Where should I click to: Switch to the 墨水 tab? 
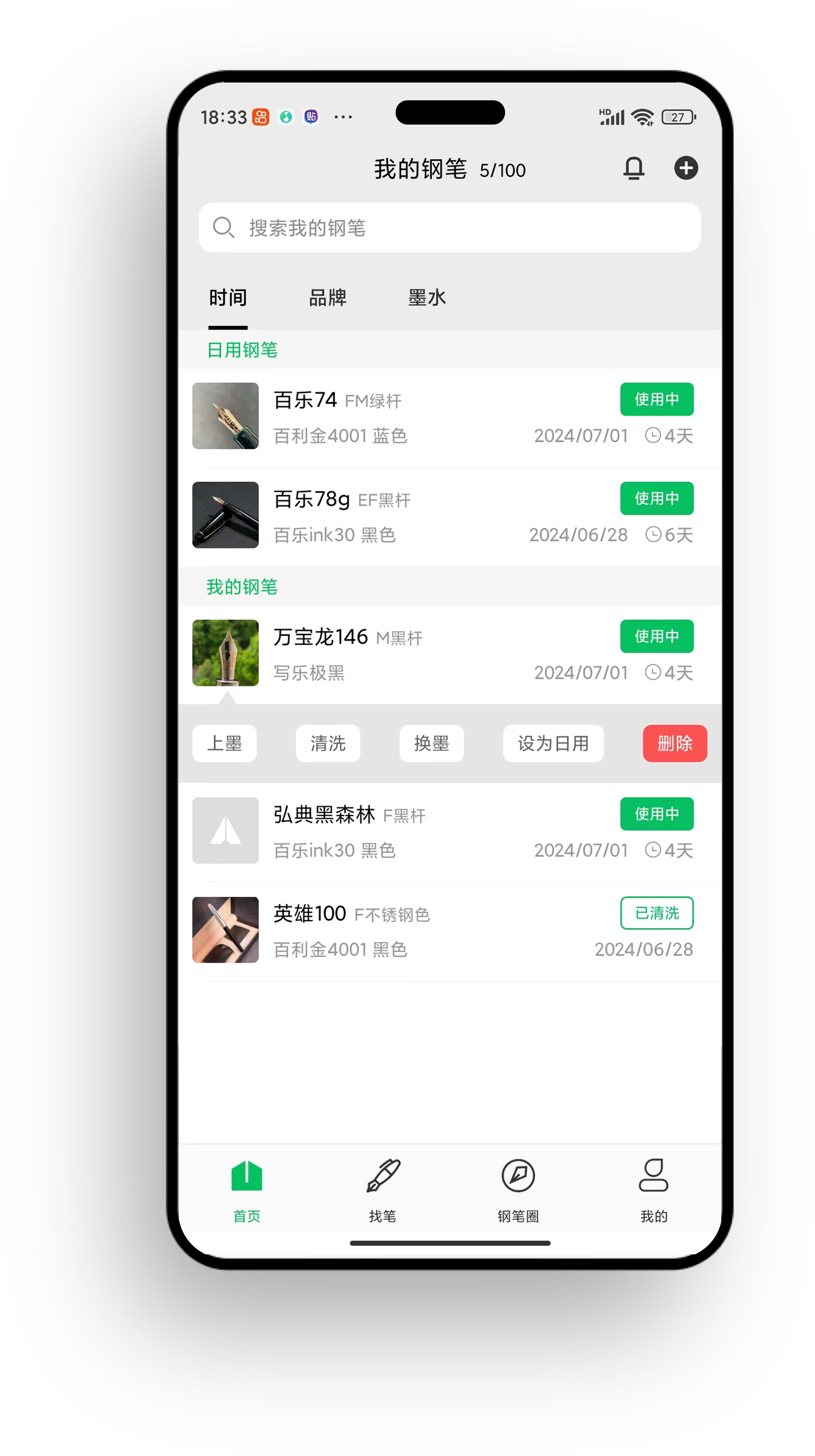coord(427,298)
